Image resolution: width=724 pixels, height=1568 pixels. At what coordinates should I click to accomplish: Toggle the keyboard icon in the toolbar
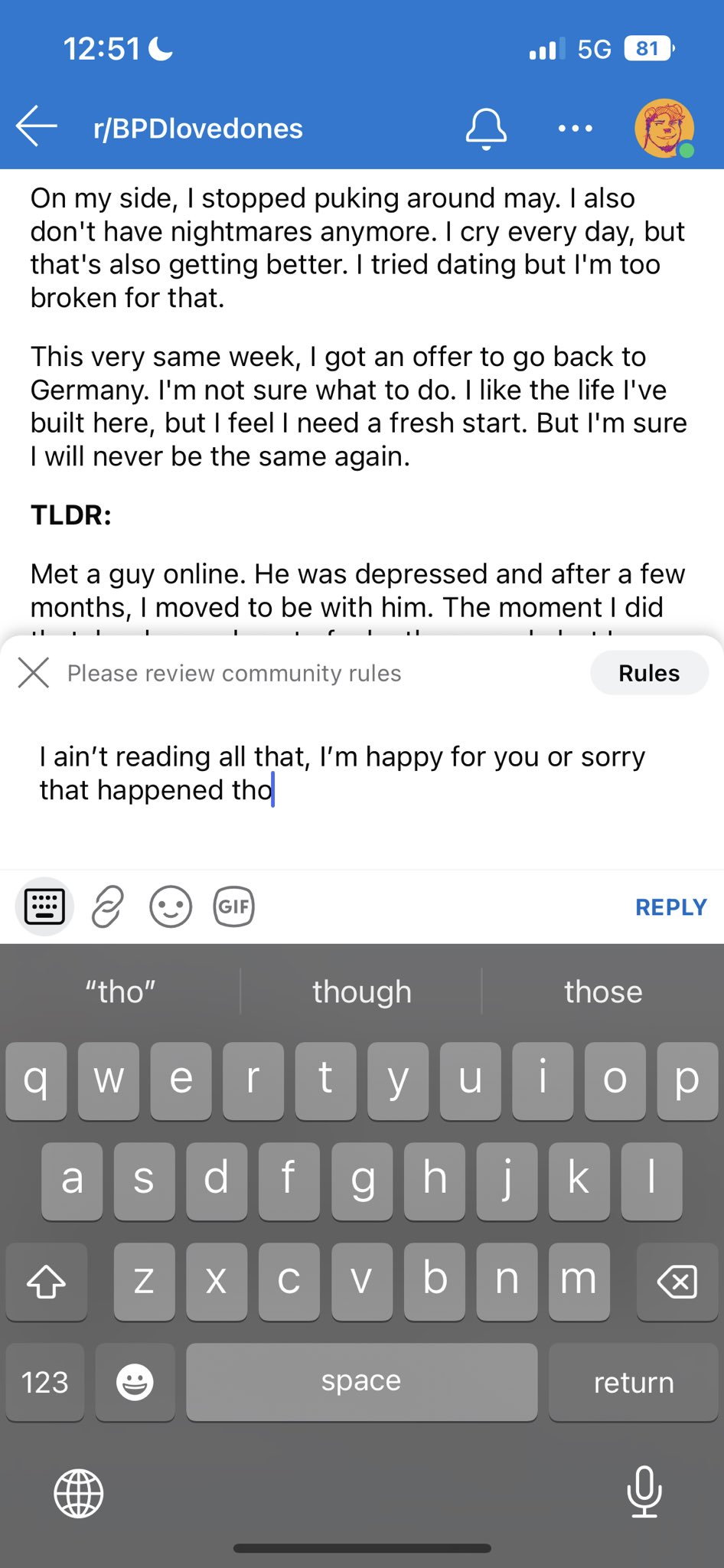click(x=44, y=906)
